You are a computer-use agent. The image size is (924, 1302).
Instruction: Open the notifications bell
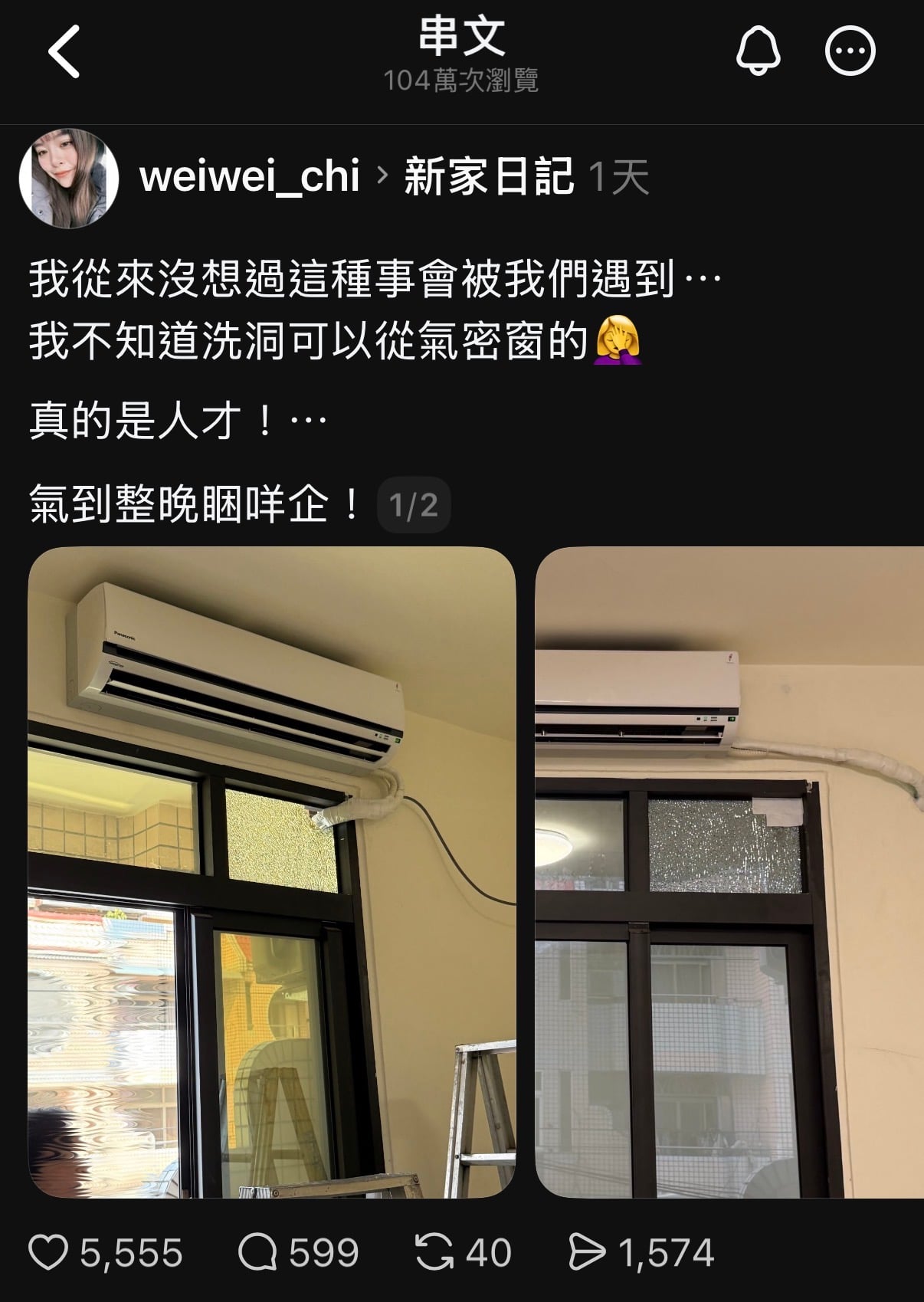(758, 51)
